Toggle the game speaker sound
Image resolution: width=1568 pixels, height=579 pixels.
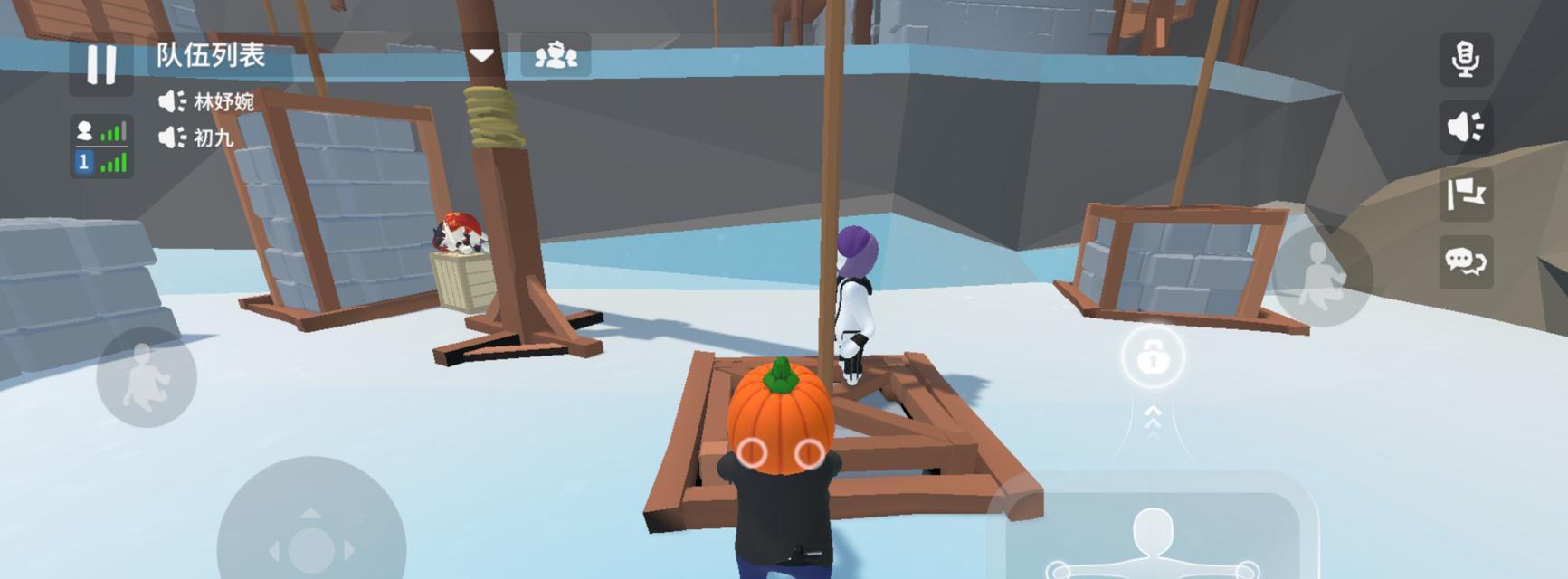tap(1465, 127)
